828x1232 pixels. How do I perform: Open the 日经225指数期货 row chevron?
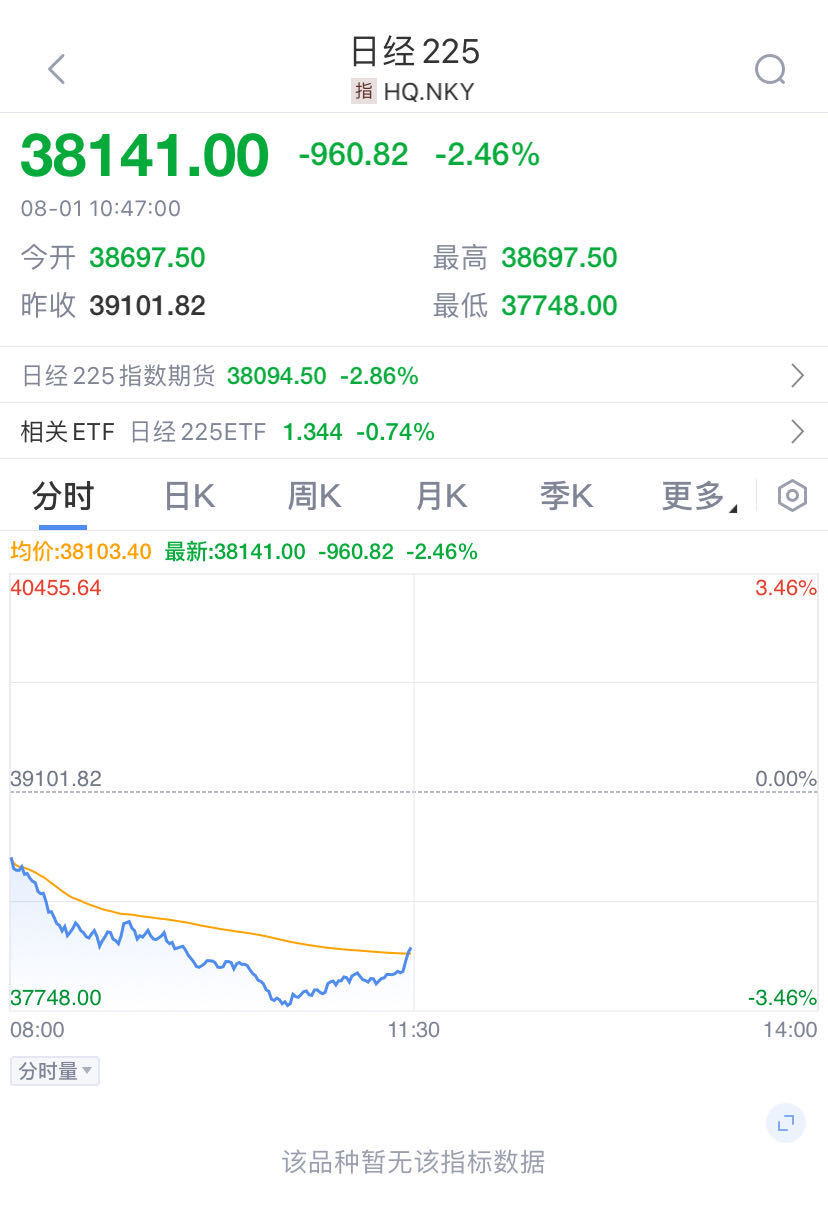797,376
